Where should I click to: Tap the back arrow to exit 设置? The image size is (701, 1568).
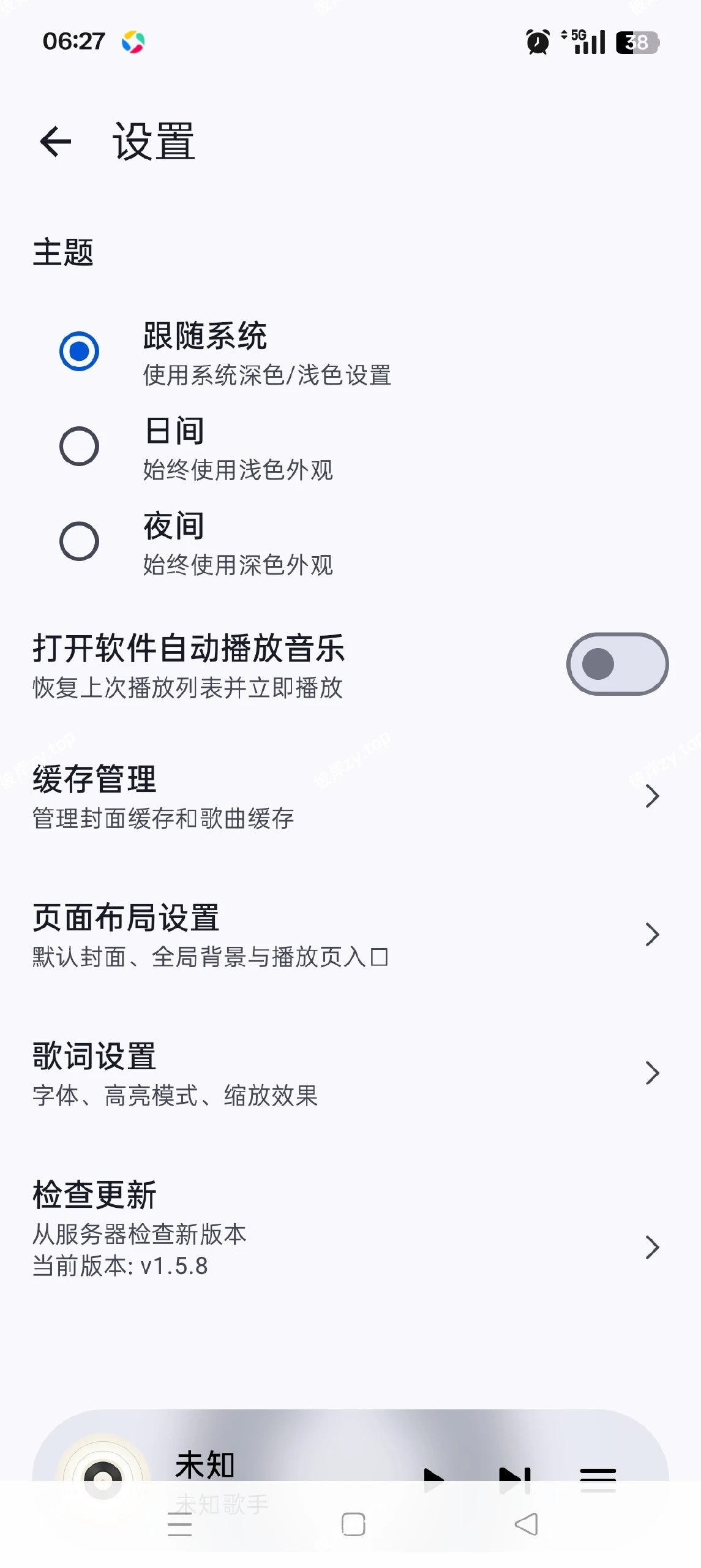click(54, 141)
